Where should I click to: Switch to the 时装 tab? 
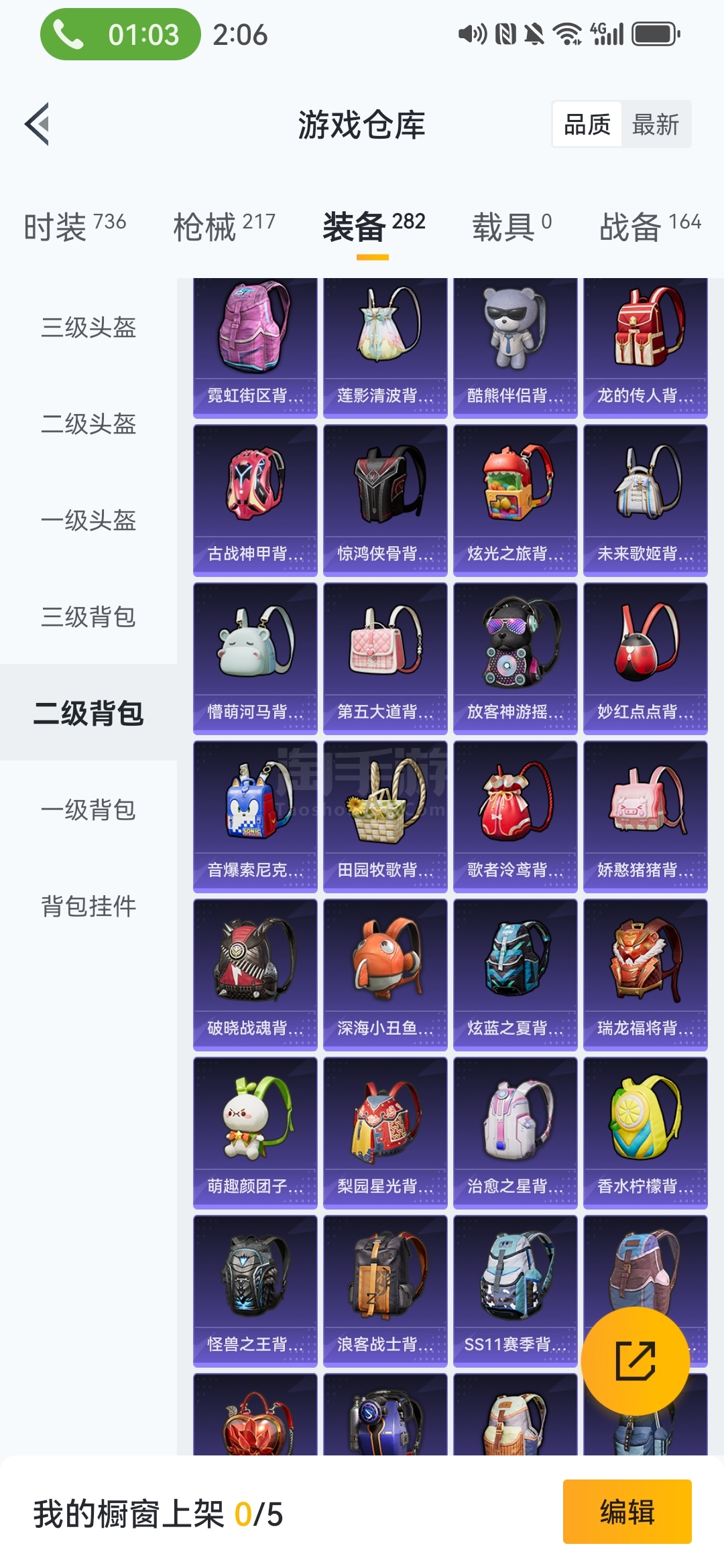pyautogui.click(x=74, y=226)
